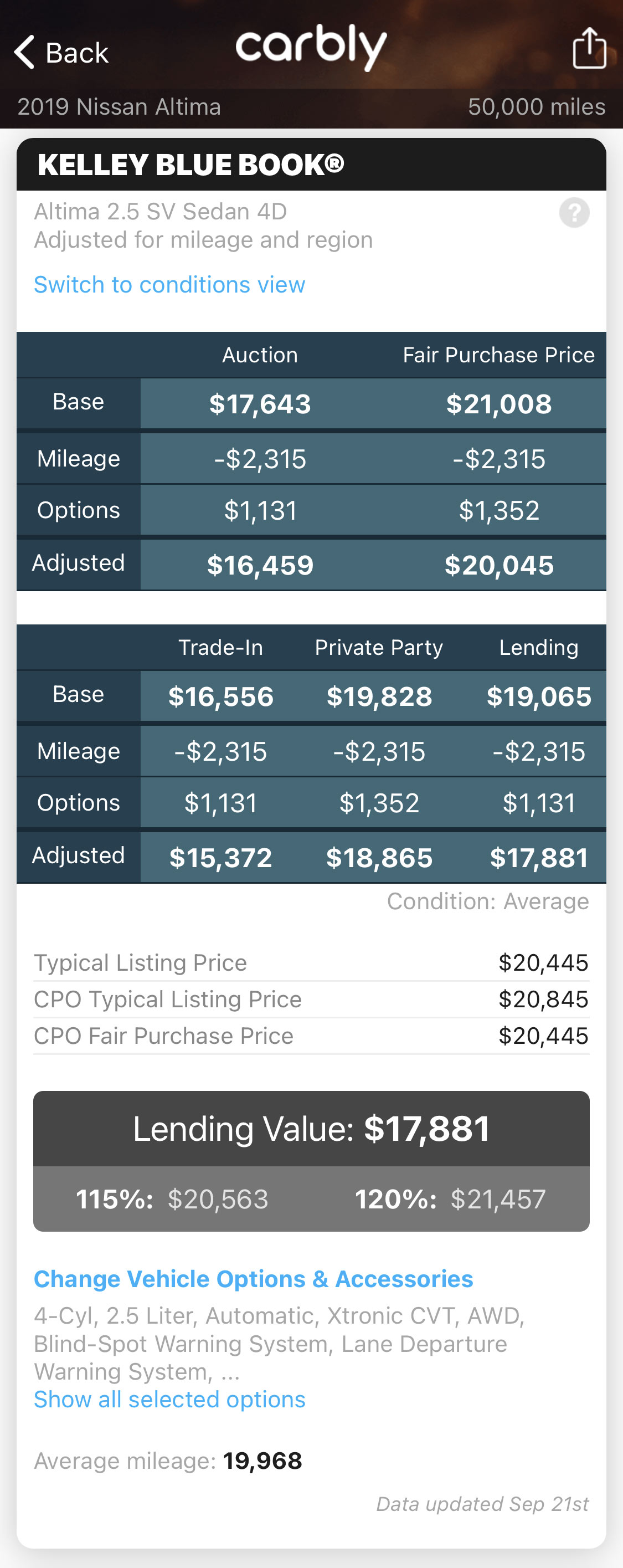The width and height of the screenshot is (623, 1568).
Task: Select the 2019 Nissan Altima title bar
Action: pos(119,106)
